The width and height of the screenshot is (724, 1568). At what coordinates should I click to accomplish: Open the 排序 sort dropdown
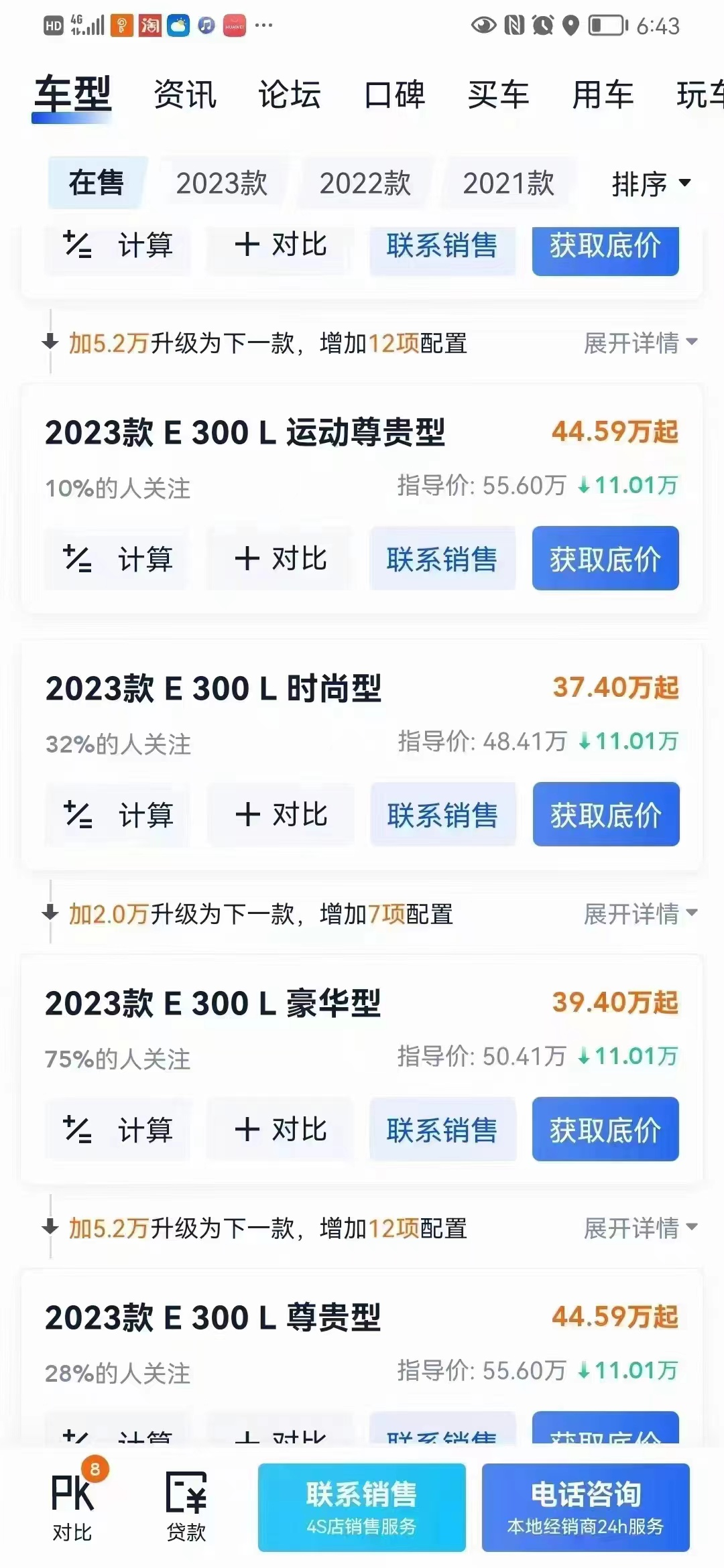[x=651, y=184]
